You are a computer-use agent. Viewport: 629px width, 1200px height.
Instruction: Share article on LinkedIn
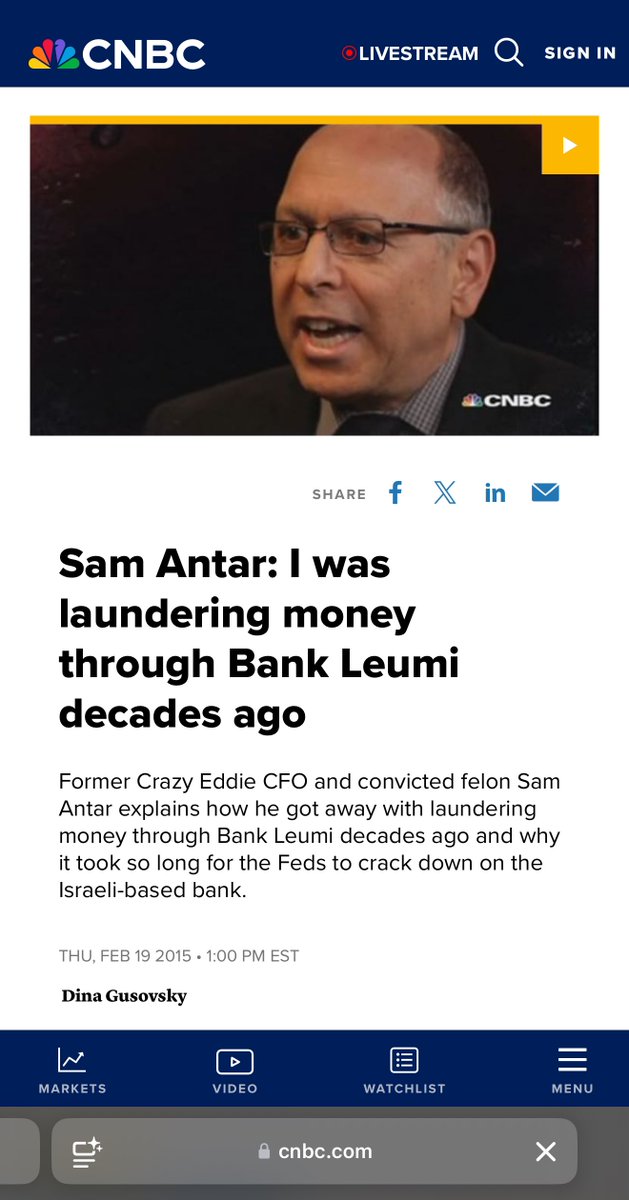coord(495,493)
